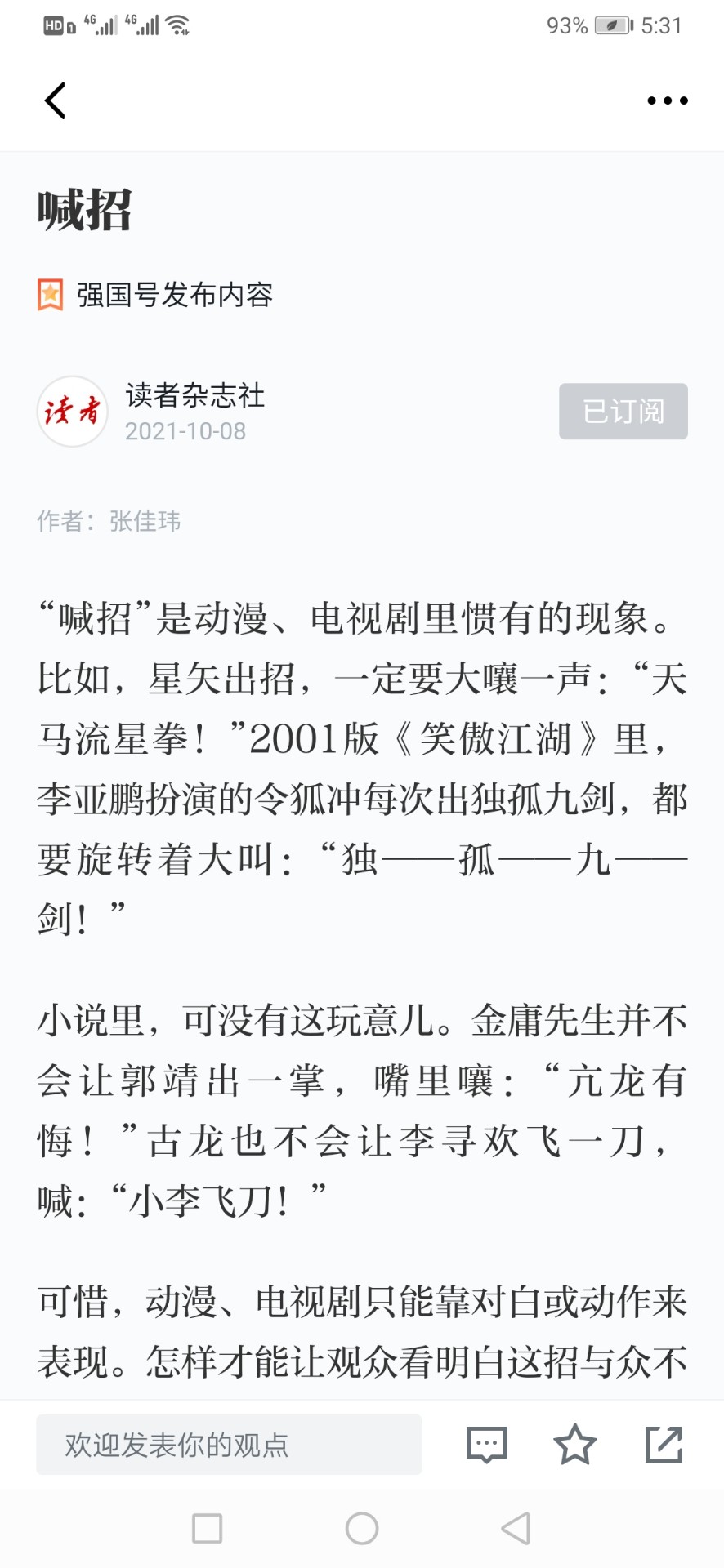Open recent apps from the navigation bar

[x=207, y=1528]
